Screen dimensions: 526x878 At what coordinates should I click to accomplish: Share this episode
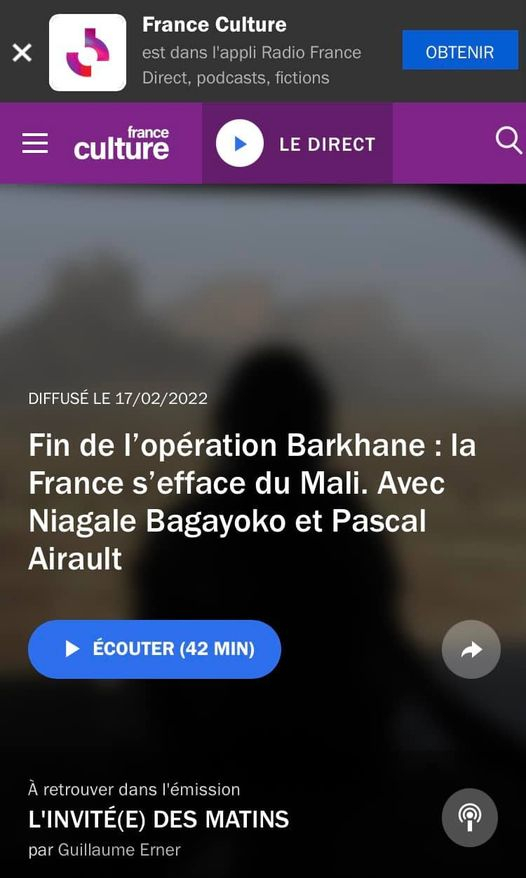pos(471,650)
